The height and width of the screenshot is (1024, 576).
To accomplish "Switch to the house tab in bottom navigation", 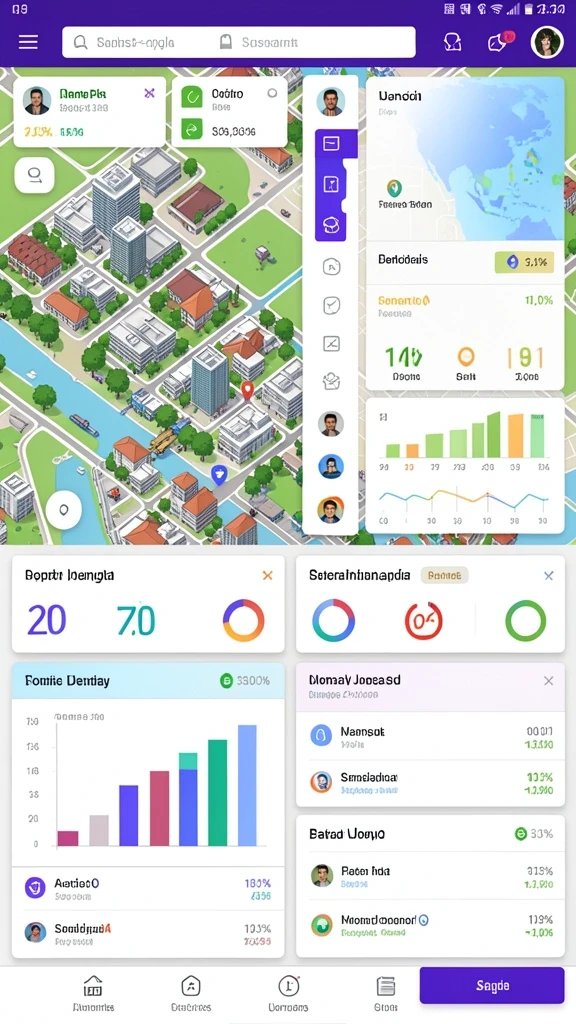I will point(190,993).
